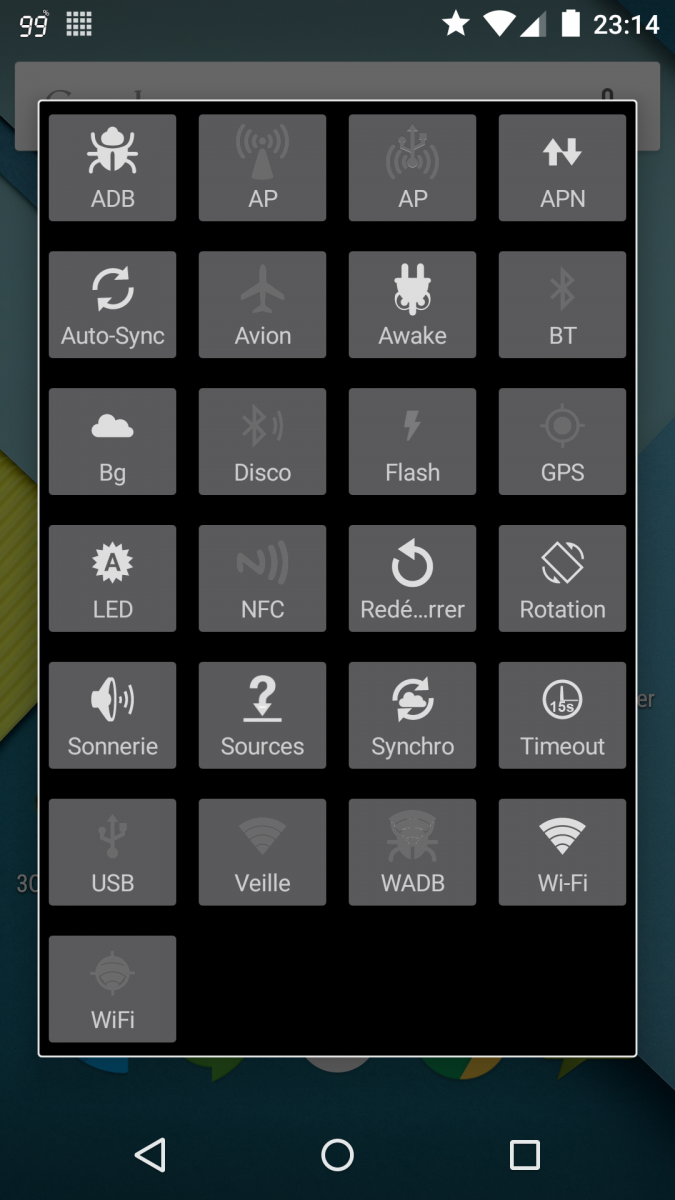Toggle the Awake stay-on tile
This screenshot has height=1200, width=675.
click(412, 305)
